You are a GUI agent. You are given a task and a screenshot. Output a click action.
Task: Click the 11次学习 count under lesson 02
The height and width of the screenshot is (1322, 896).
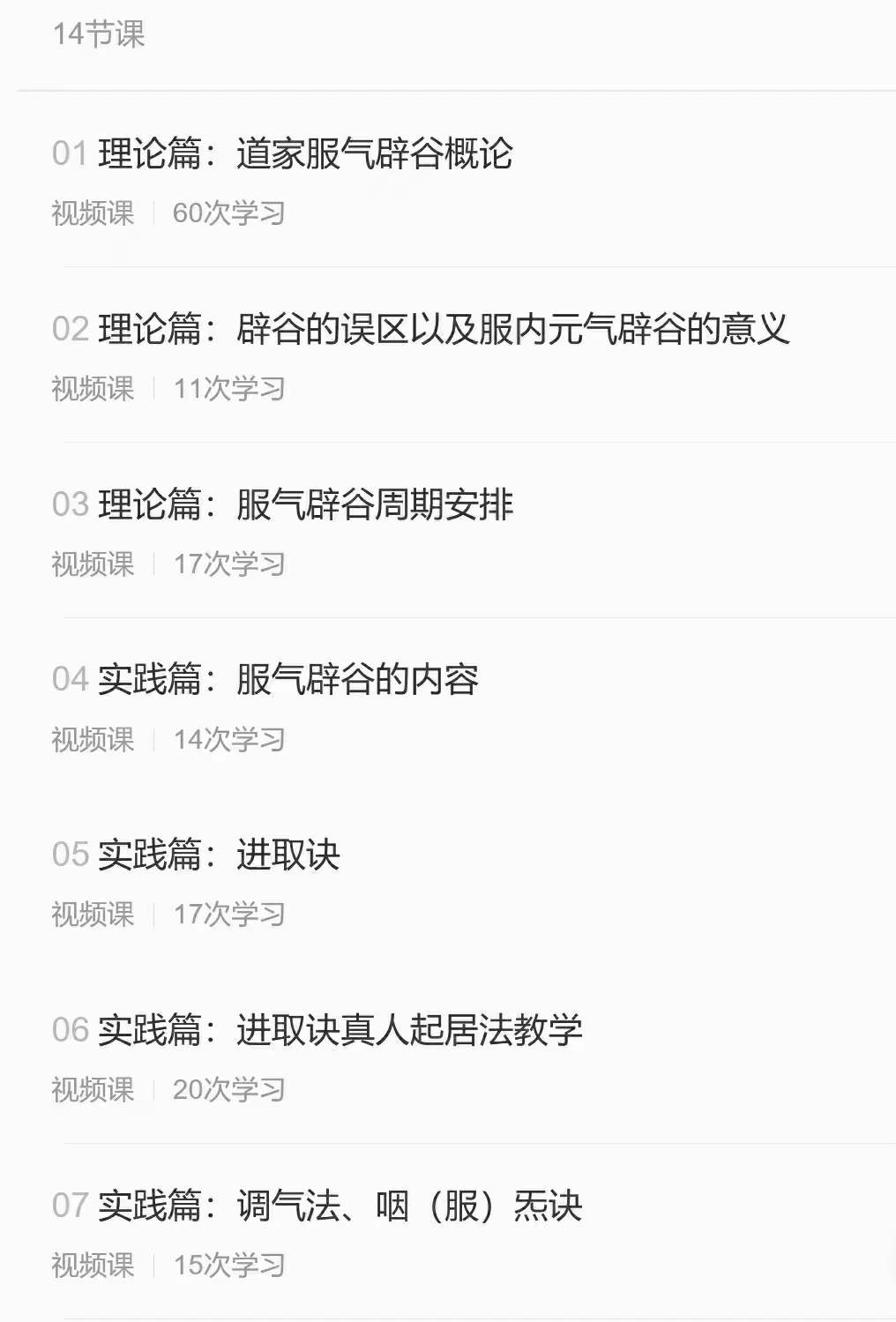point(229,388)
